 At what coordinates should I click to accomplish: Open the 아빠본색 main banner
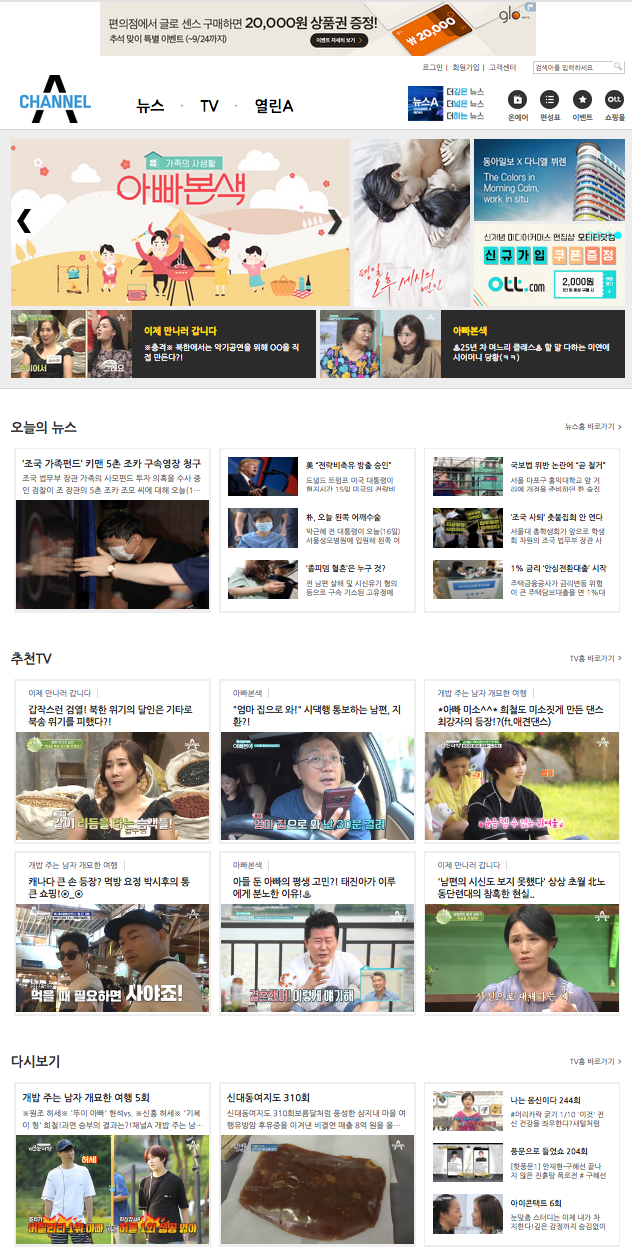click(180, 222)
